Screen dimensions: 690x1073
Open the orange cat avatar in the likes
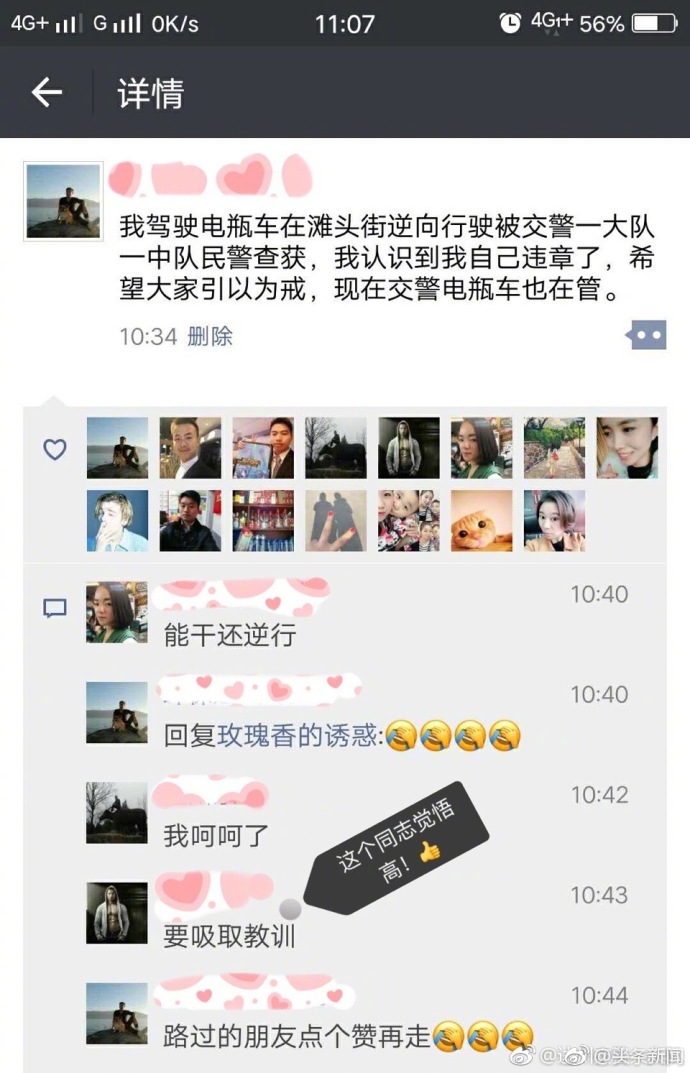(x=482, y=521)
